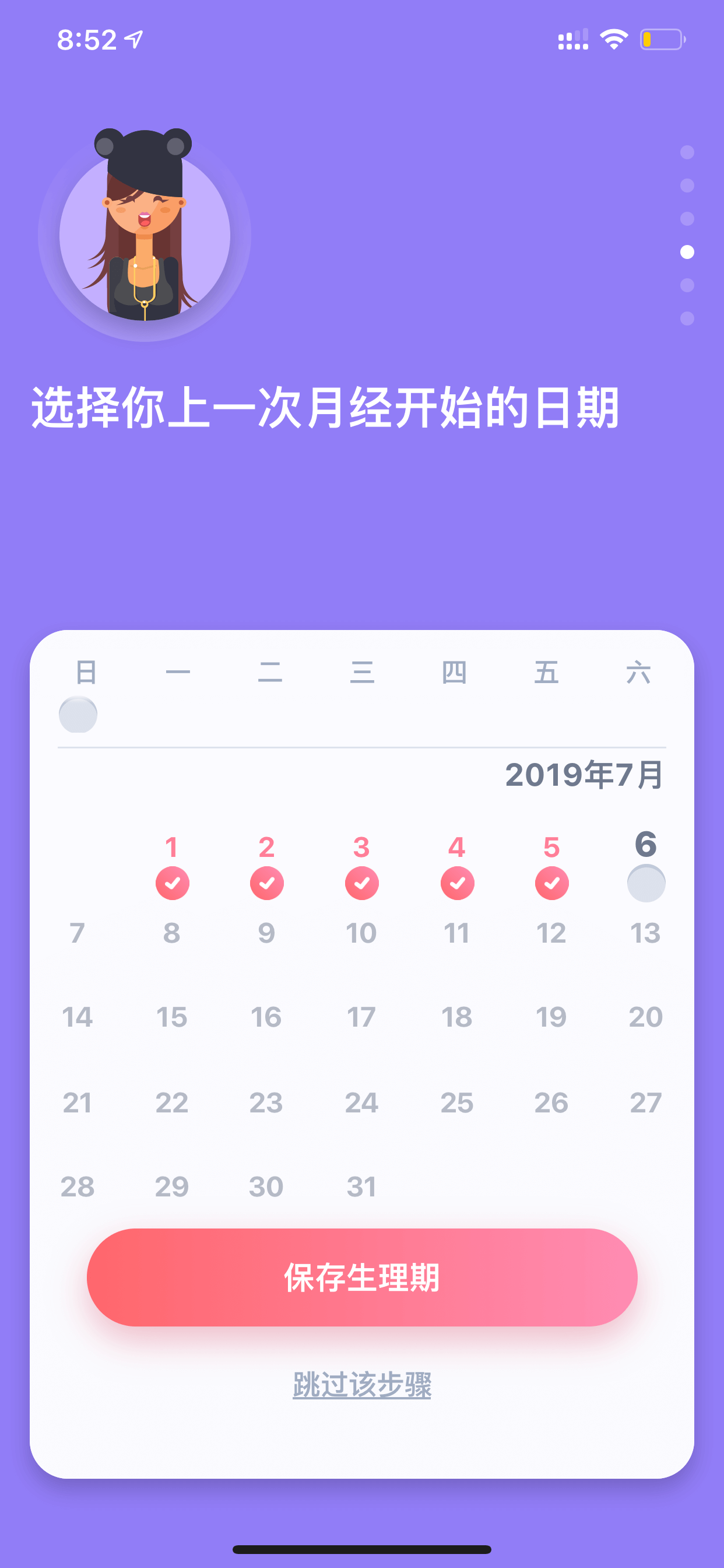The height and width of the screenshot is (1568, 724).
Task: Select date 18 in July
Action: [x=457, y=1017]
